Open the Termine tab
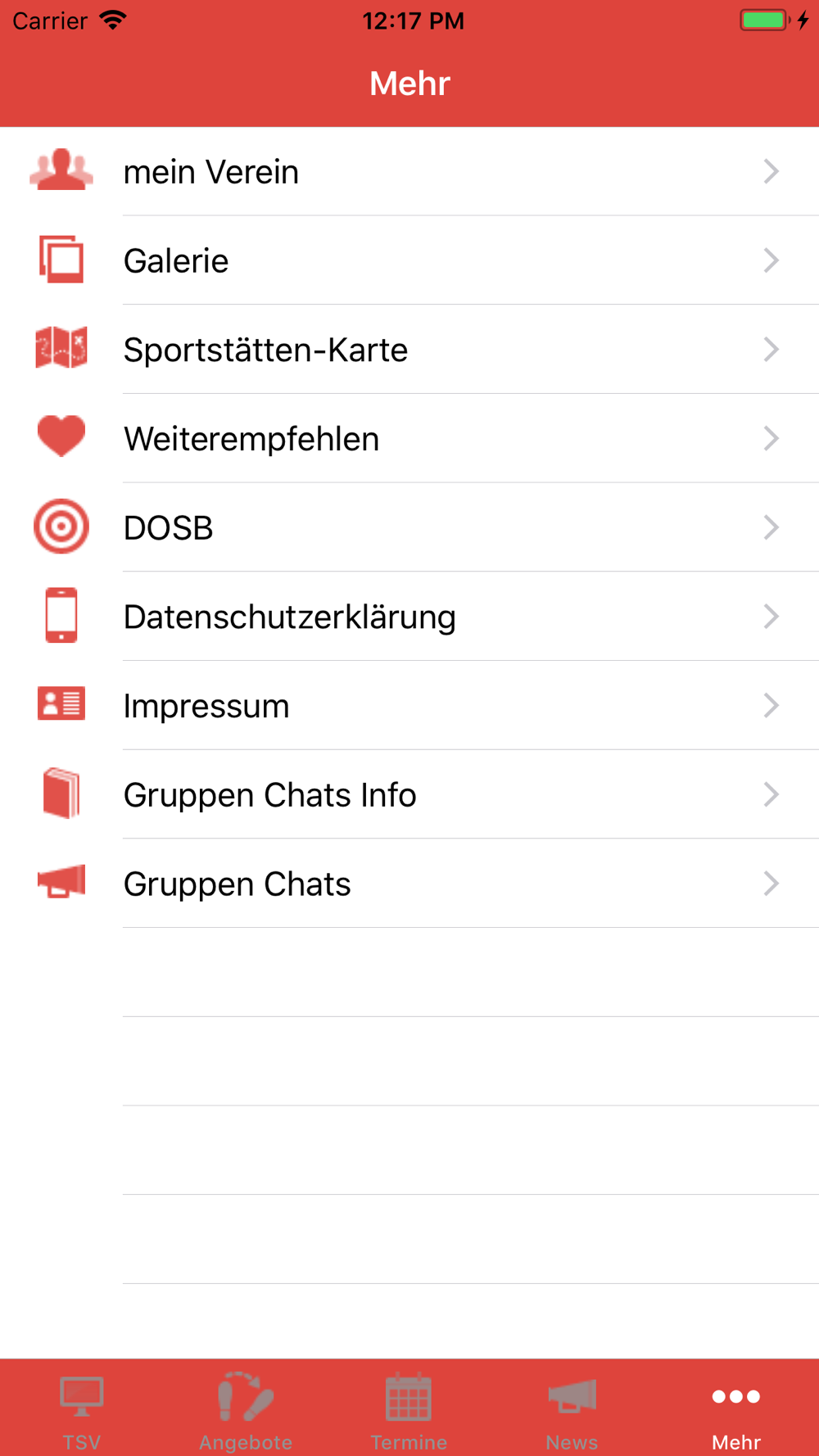Screen dimensions: 819x1456 tap(409, 1410)
